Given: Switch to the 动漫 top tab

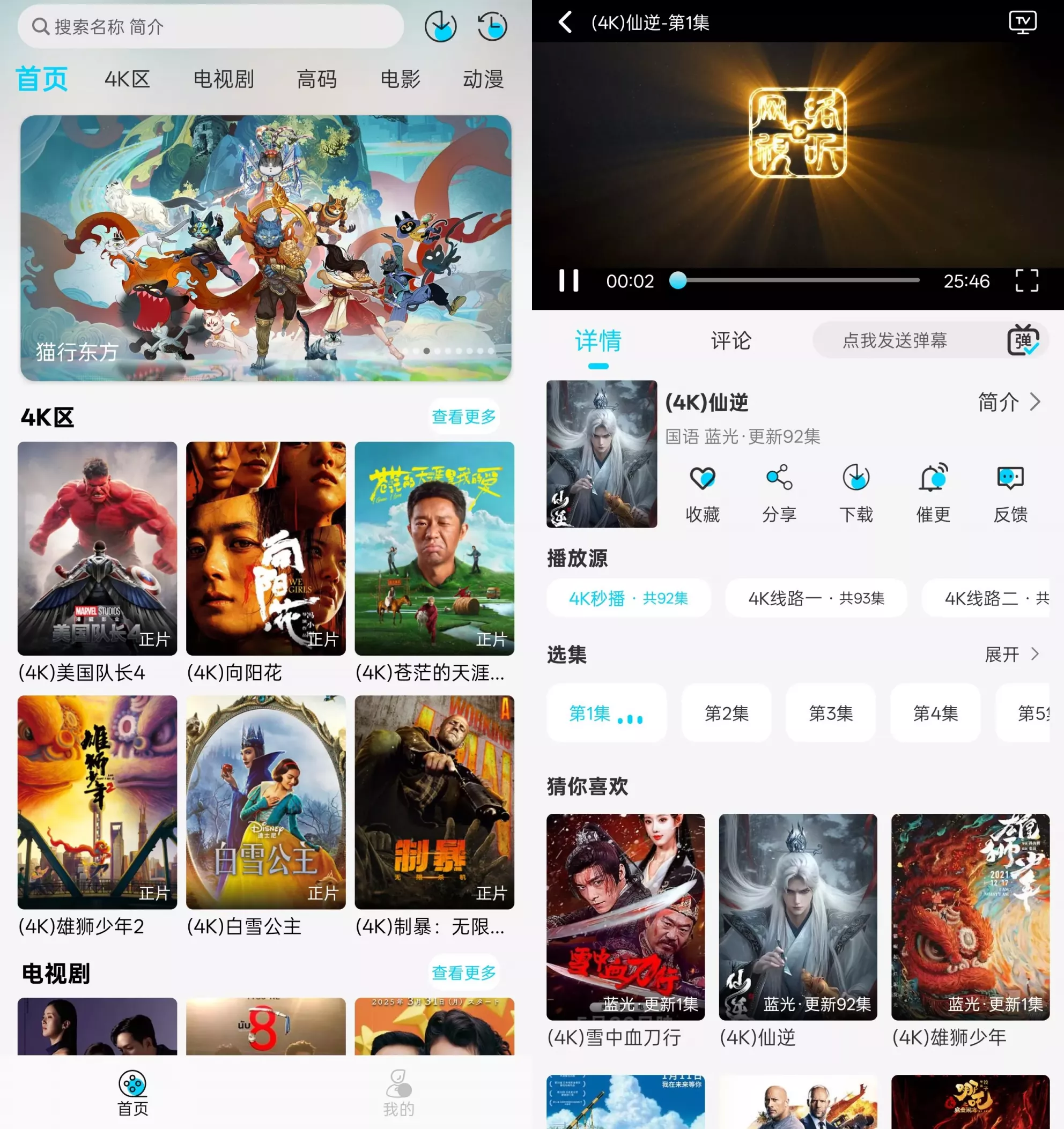Looking at the screenshot, I should tap(483, 79).
